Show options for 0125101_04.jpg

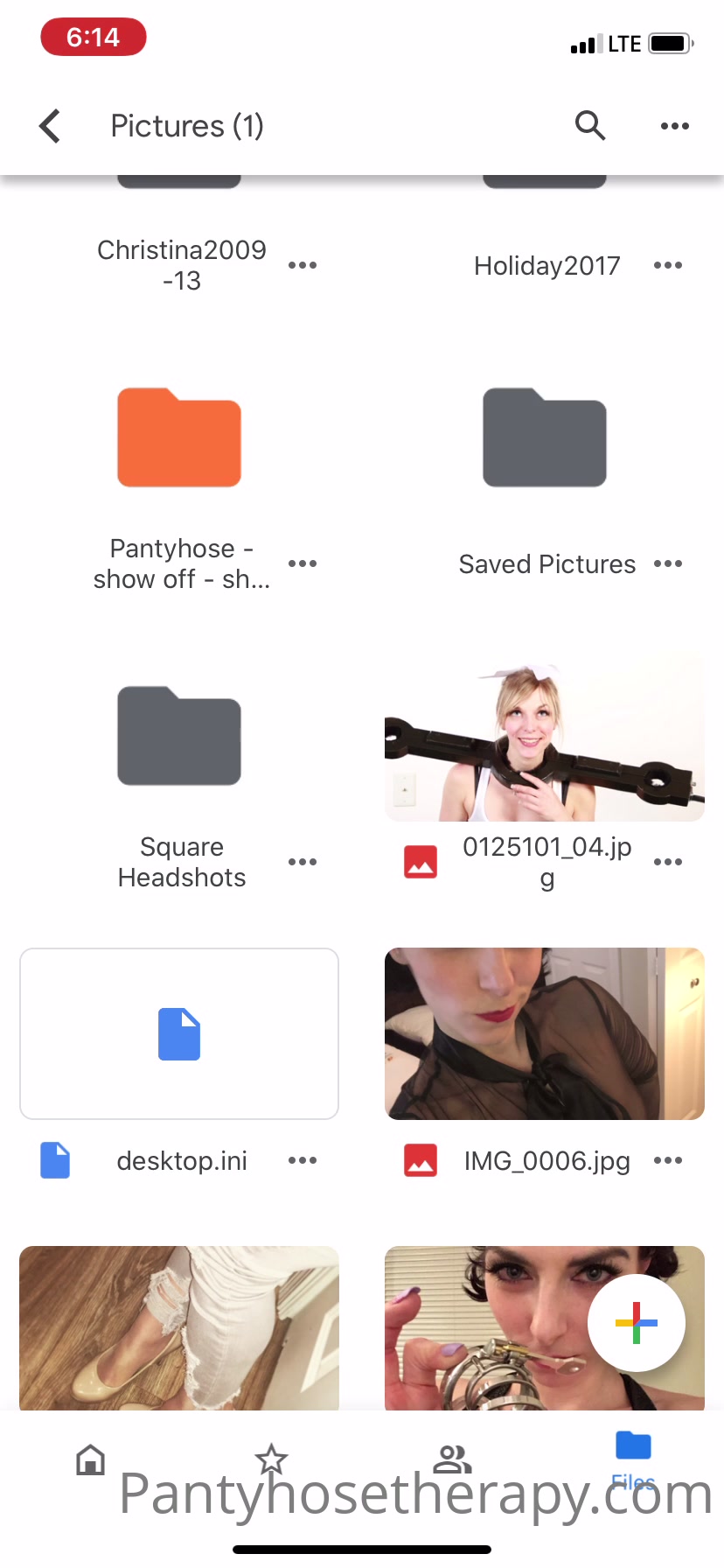click(x=668, y=862)
